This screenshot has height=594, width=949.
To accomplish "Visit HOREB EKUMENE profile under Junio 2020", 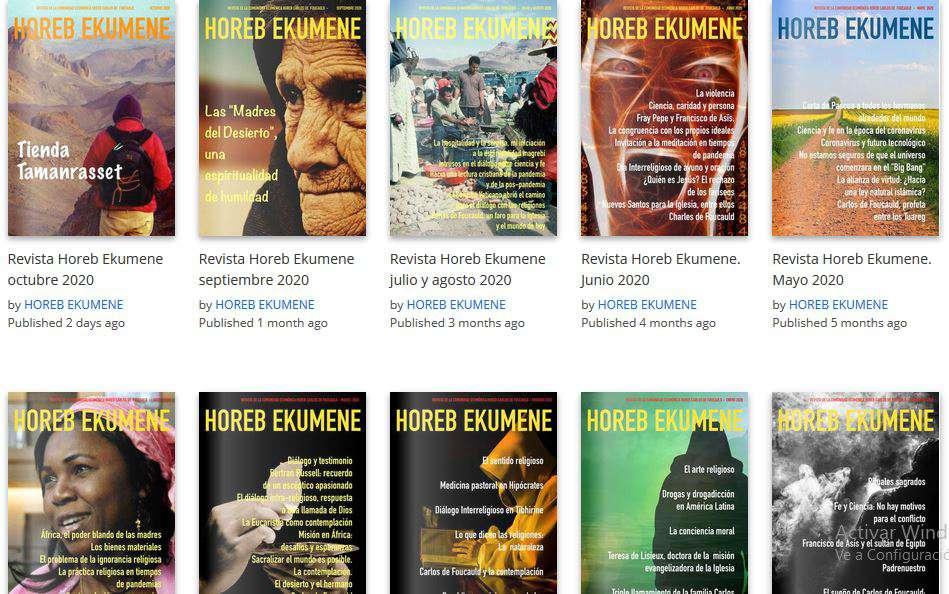I will click(647, 305).
